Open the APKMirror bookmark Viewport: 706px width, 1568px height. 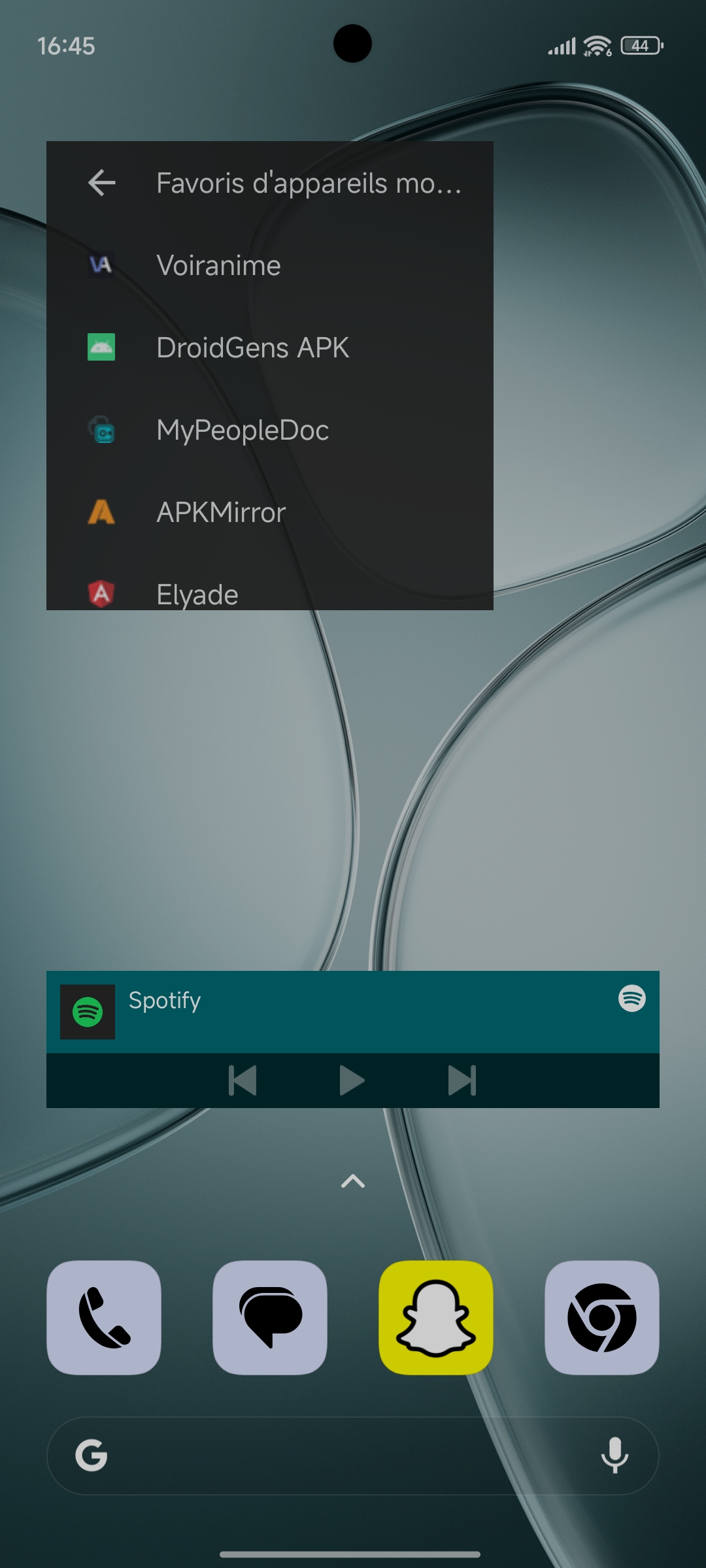click(x=221, y=513)
